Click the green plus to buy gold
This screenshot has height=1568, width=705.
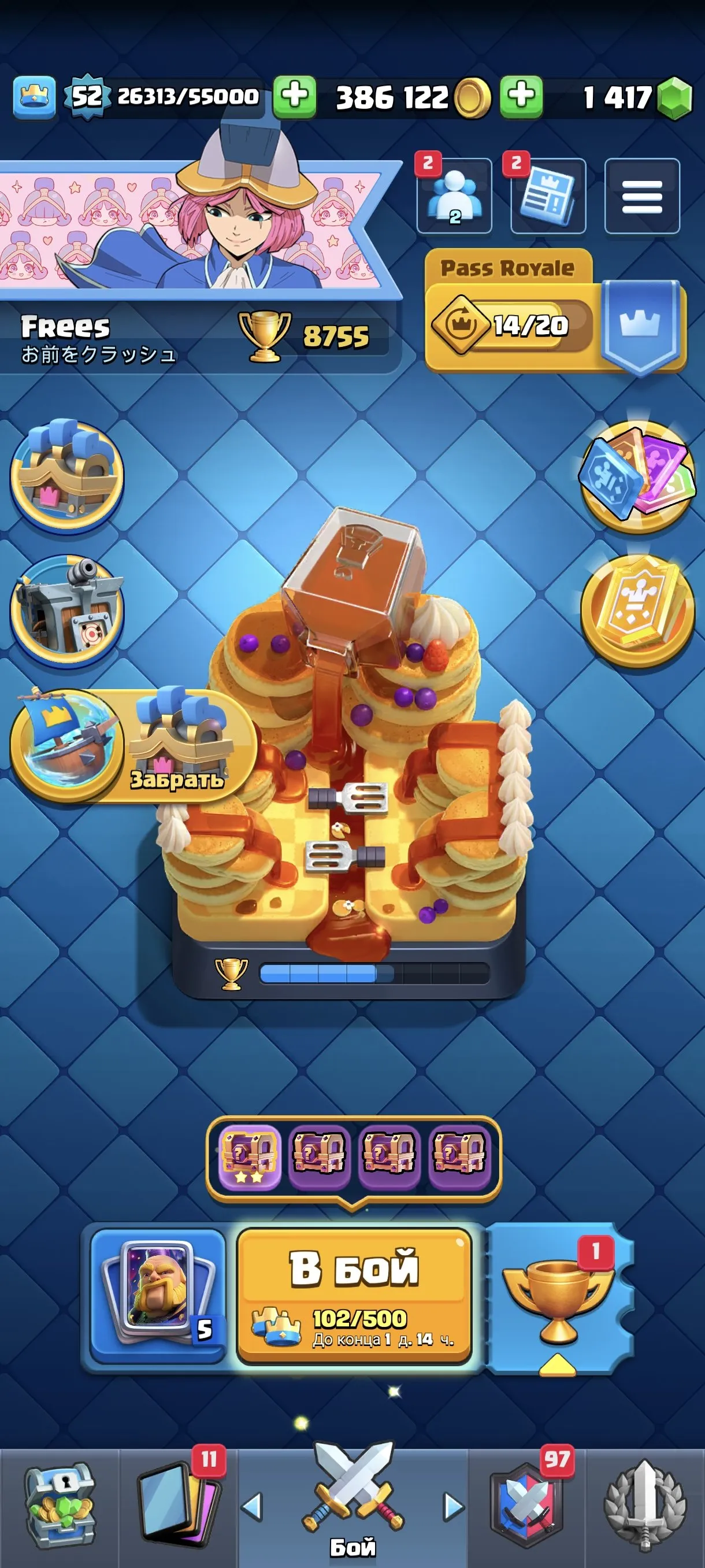coord(294,96)
